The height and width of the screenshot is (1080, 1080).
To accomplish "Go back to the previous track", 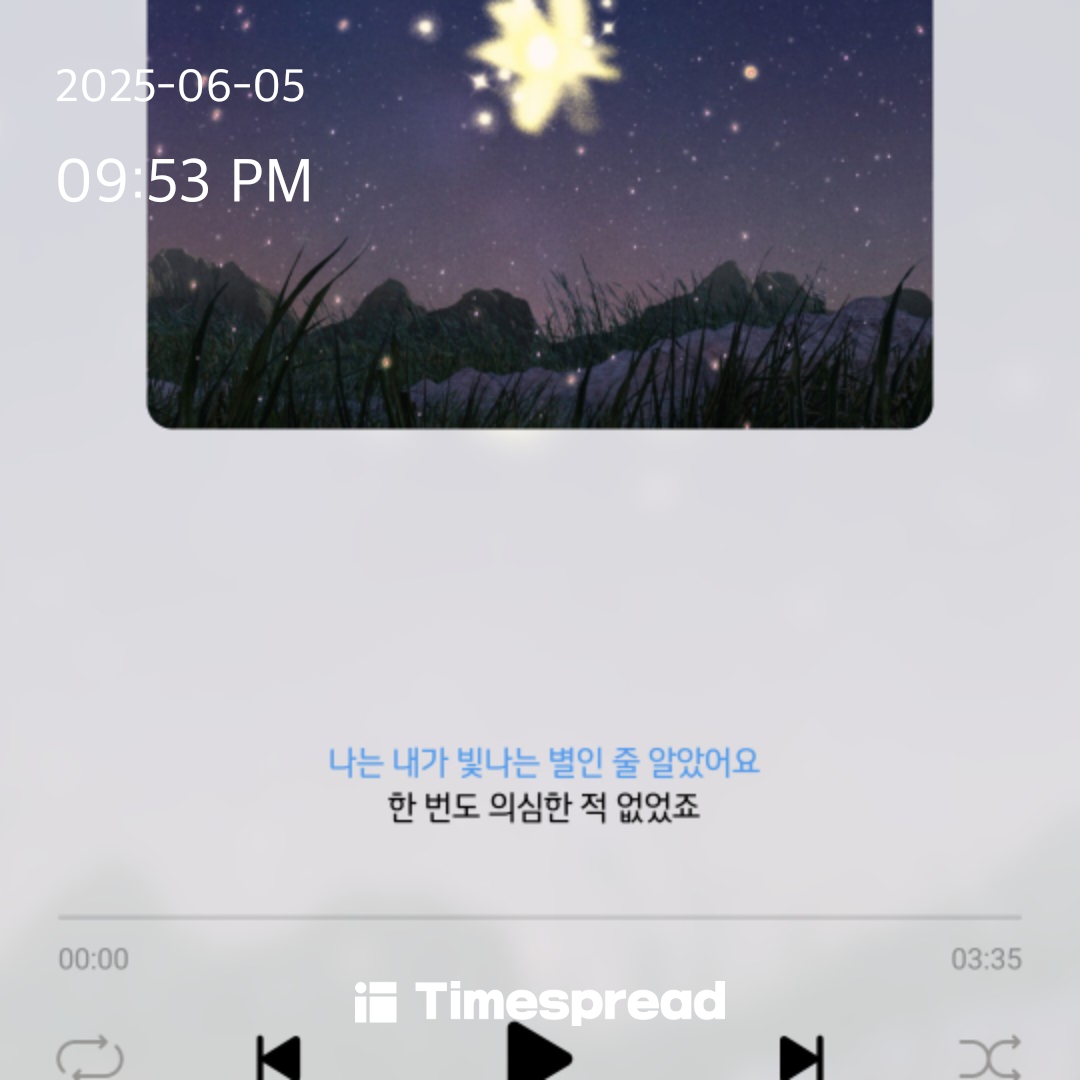I will 278,1058.
